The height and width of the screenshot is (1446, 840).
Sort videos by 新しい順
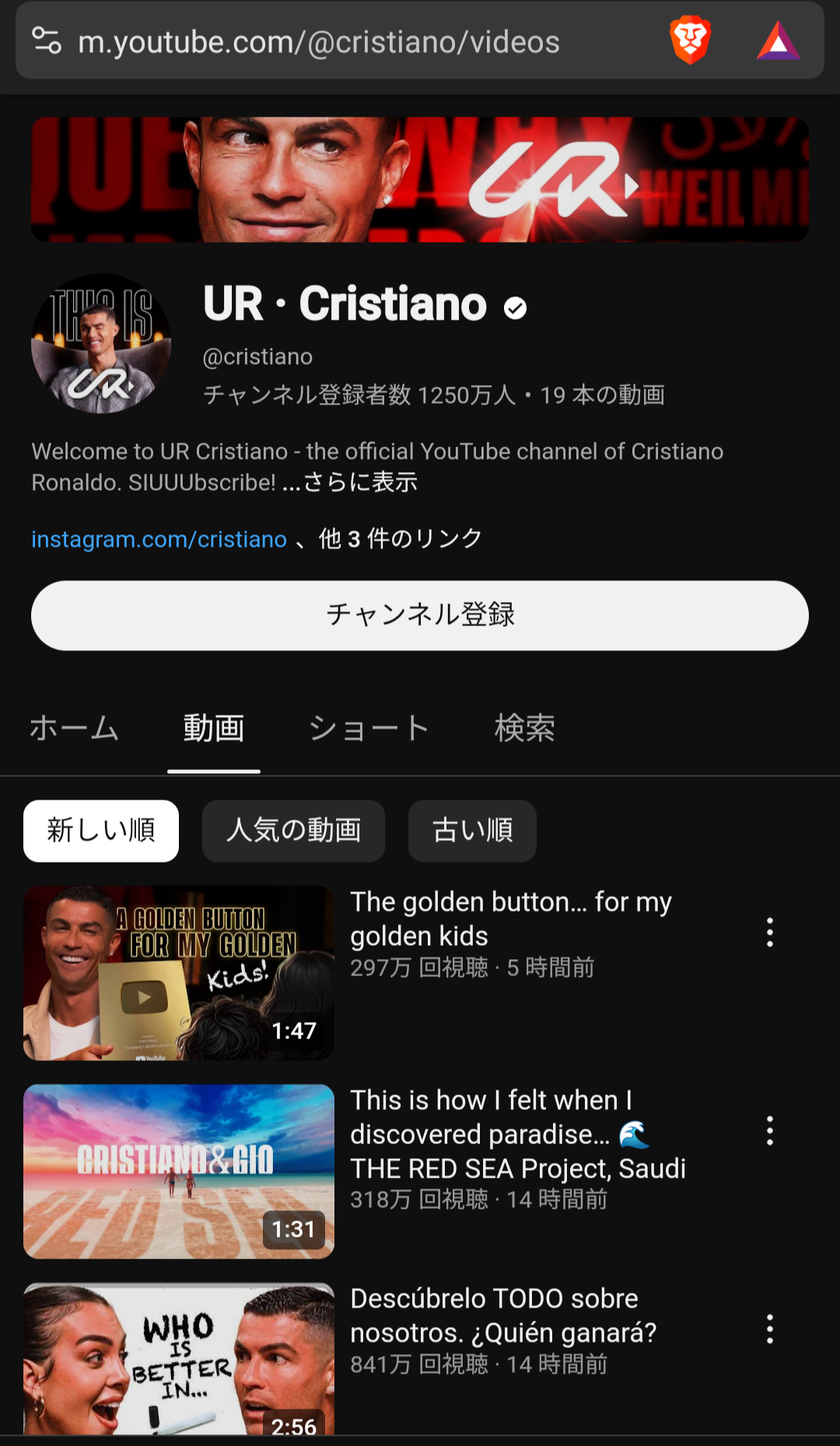coord(101,831)
